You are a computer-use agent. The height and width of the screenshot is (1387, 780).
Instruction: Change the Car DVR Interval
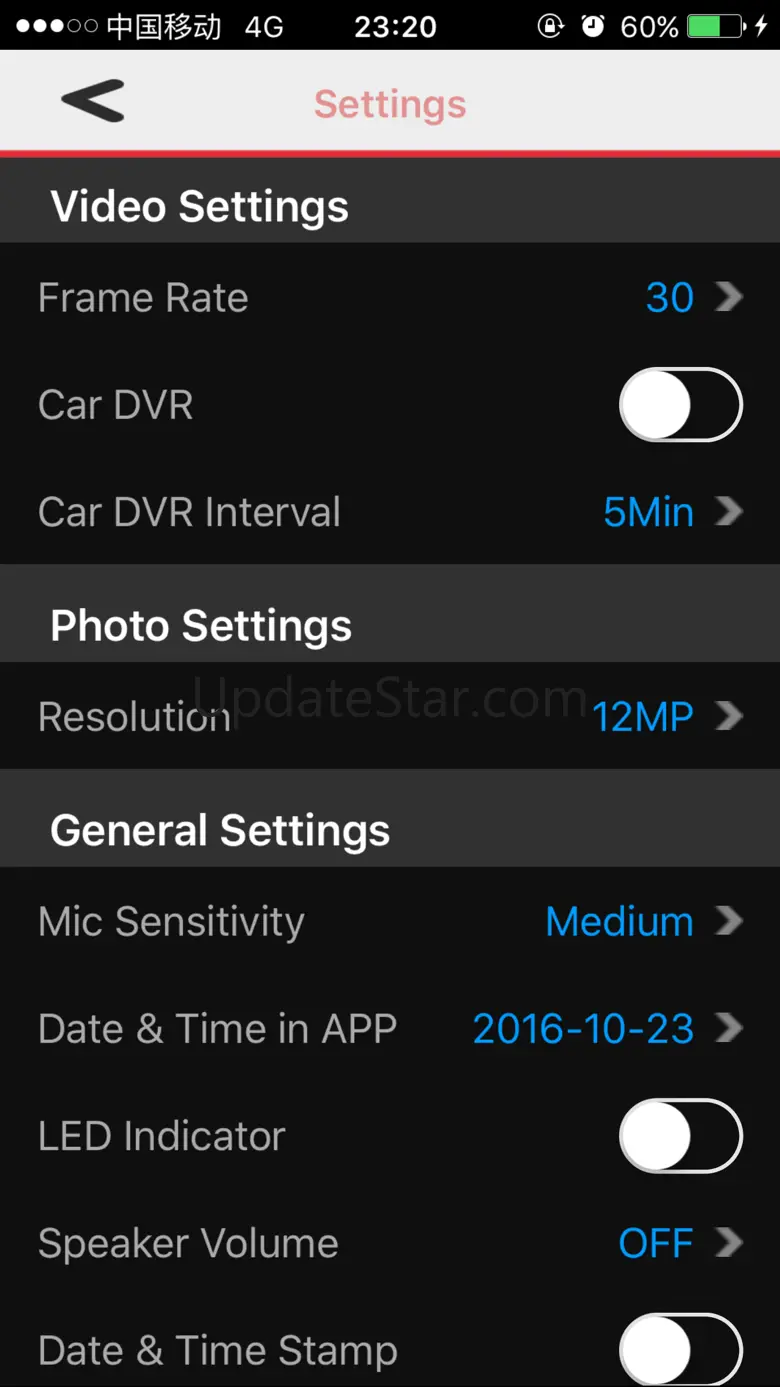[390, 512]
